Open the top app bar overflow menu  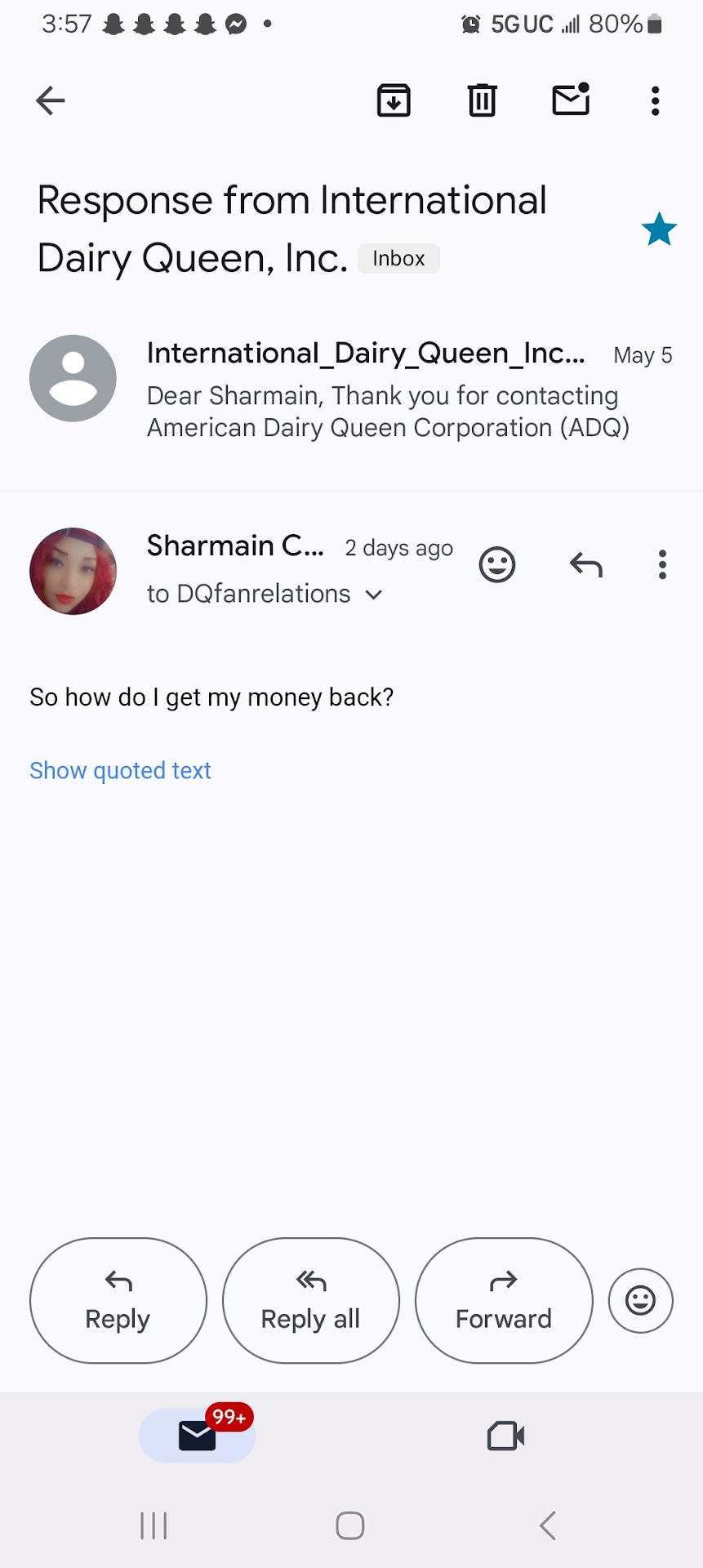(x=655, y=100)
